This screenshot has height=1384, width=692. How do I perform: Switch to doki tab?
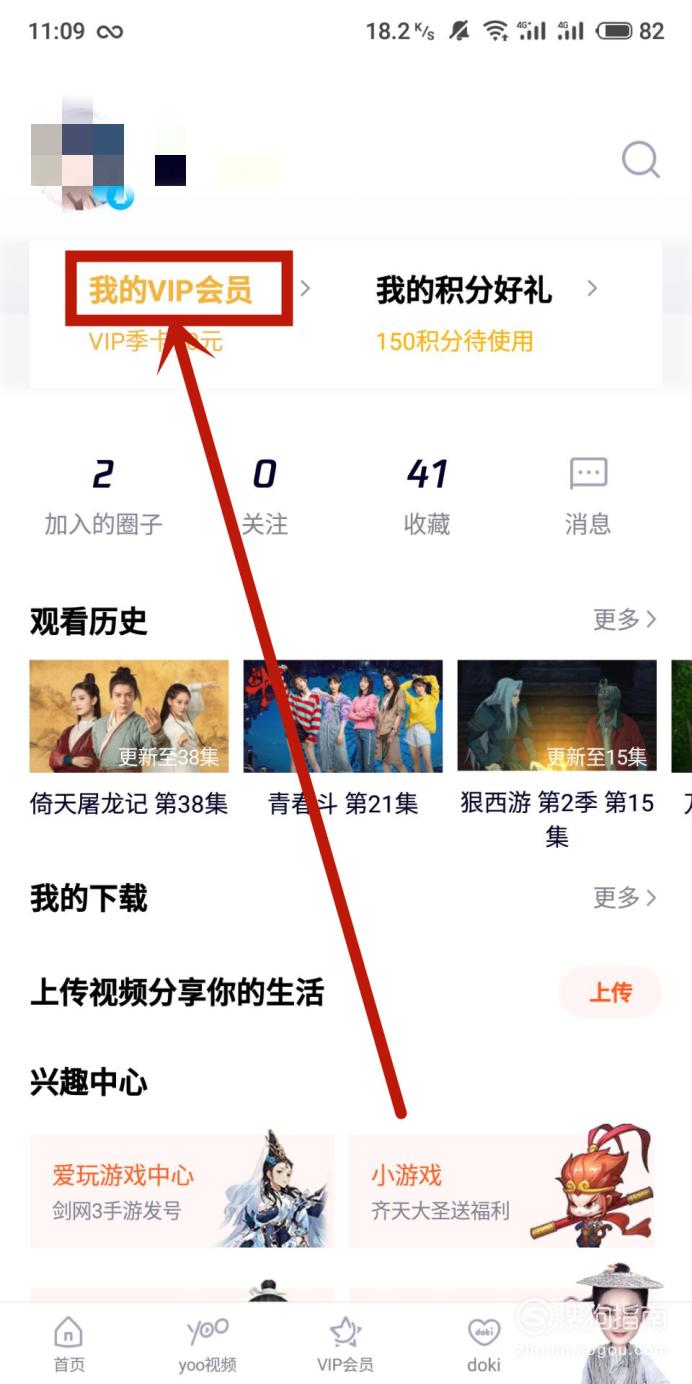point(484,1344)
